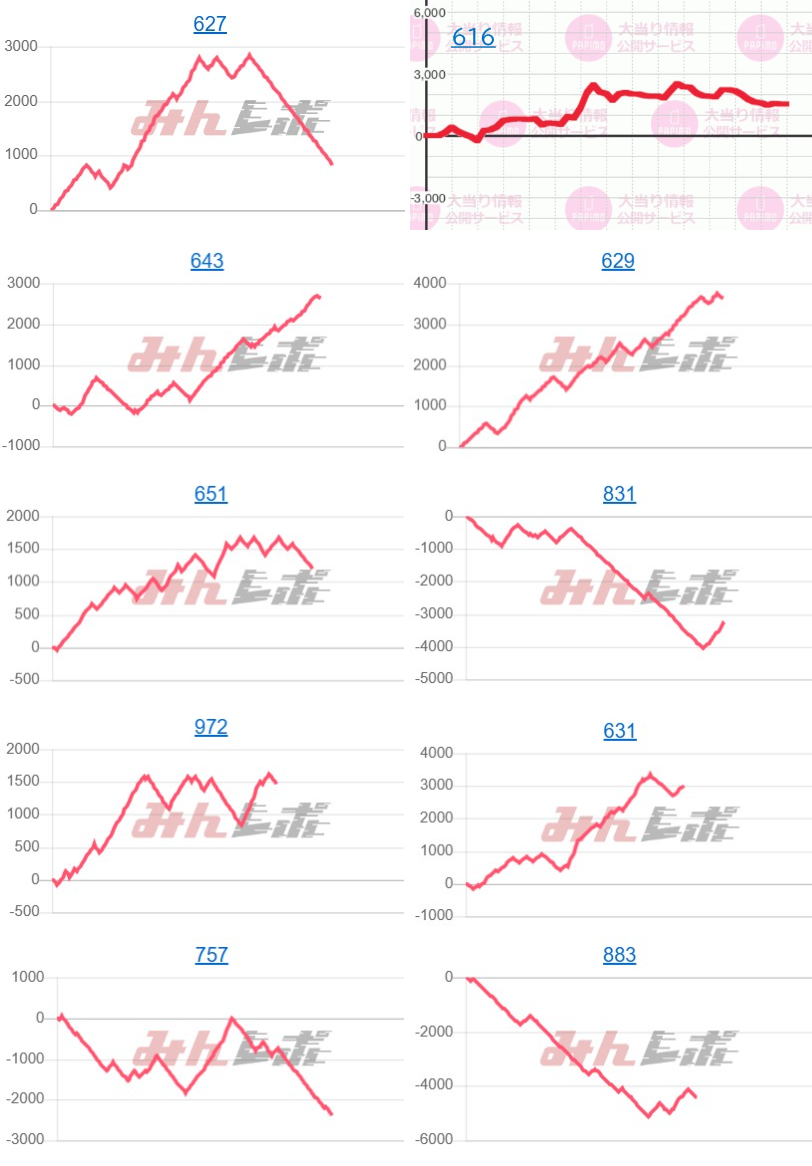Open the 616 machine link
The width and height of the screenshot is (812, 1166).
point(473,38)
